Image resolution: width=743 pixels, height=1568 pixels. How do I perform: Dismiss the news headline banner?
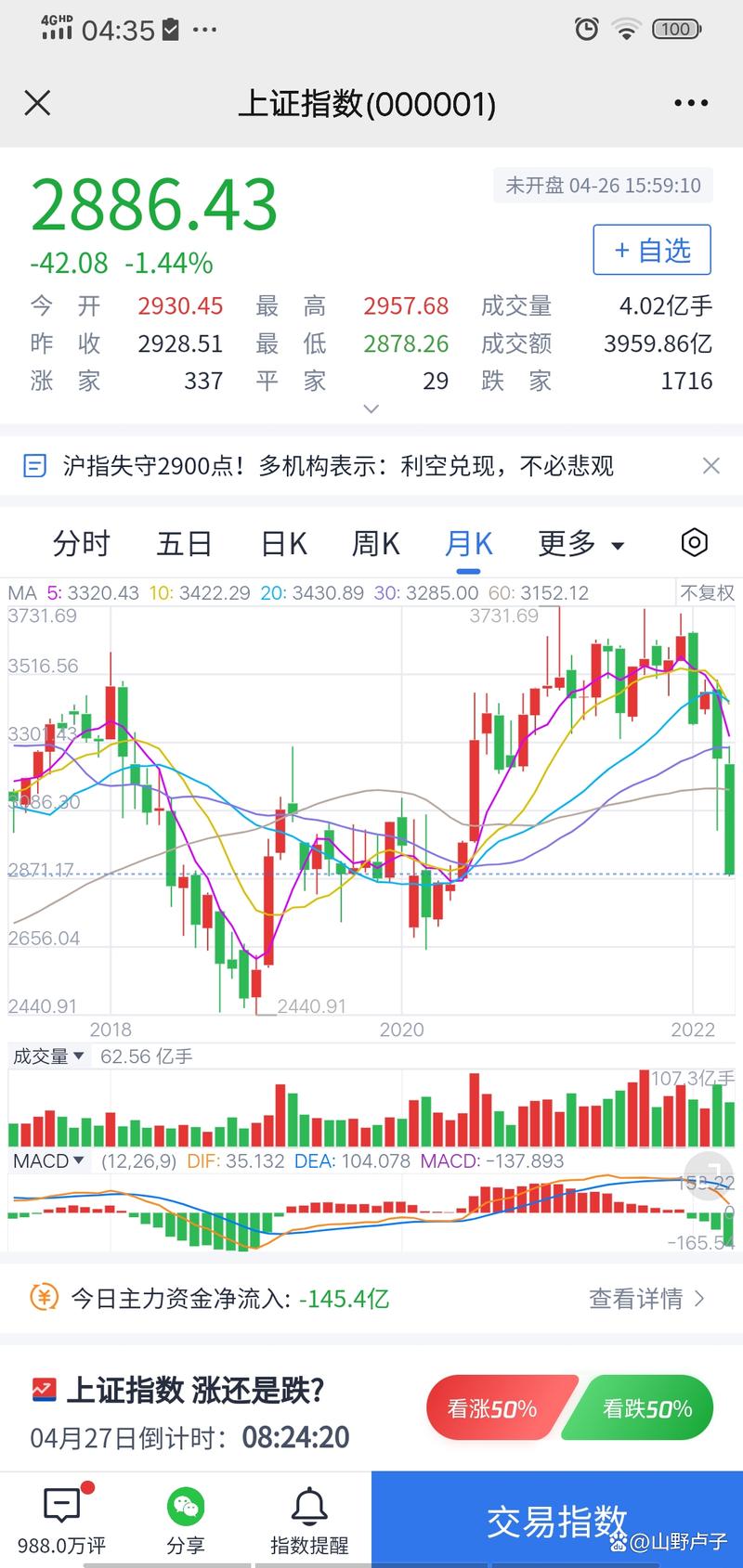pos(710,466)
